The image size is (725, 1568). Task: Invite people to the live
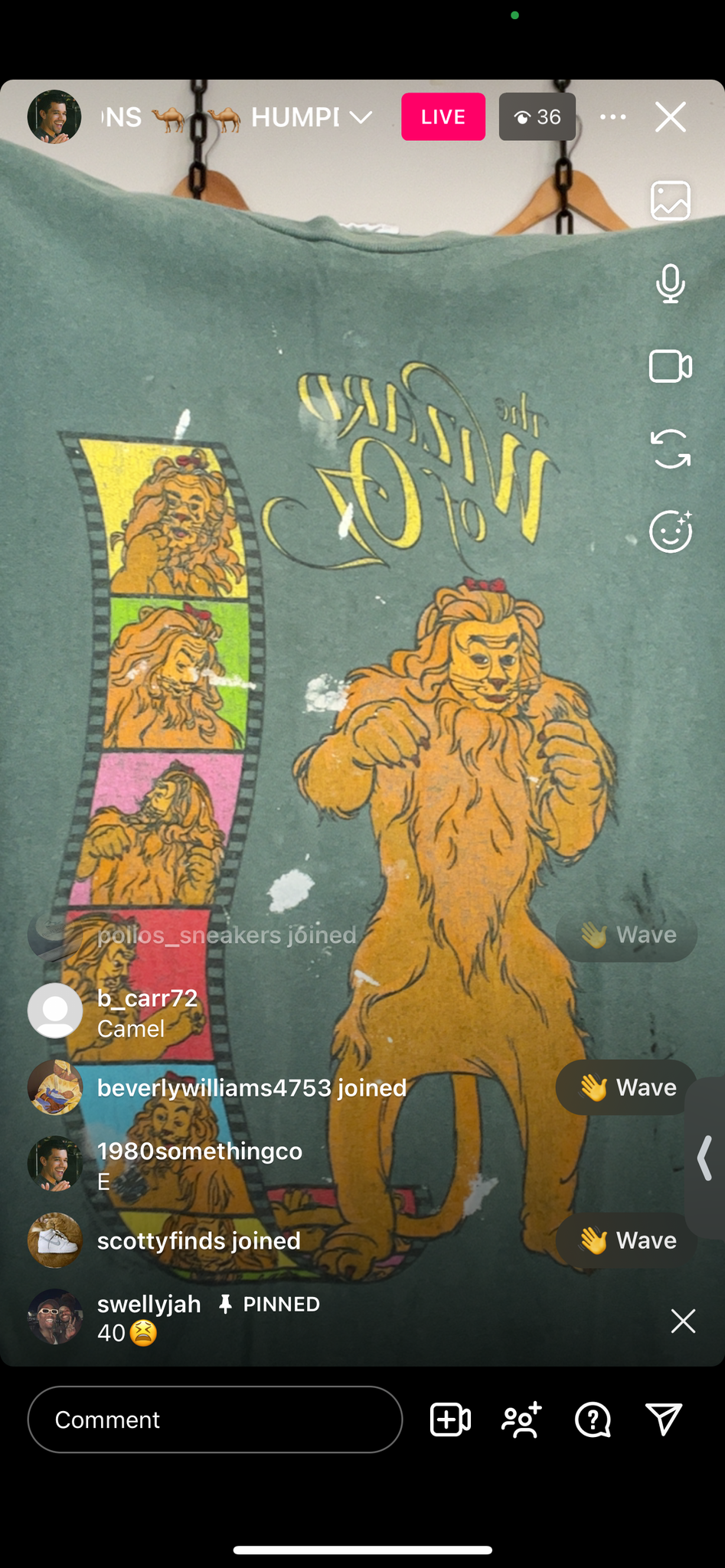tap(522, 1419)
